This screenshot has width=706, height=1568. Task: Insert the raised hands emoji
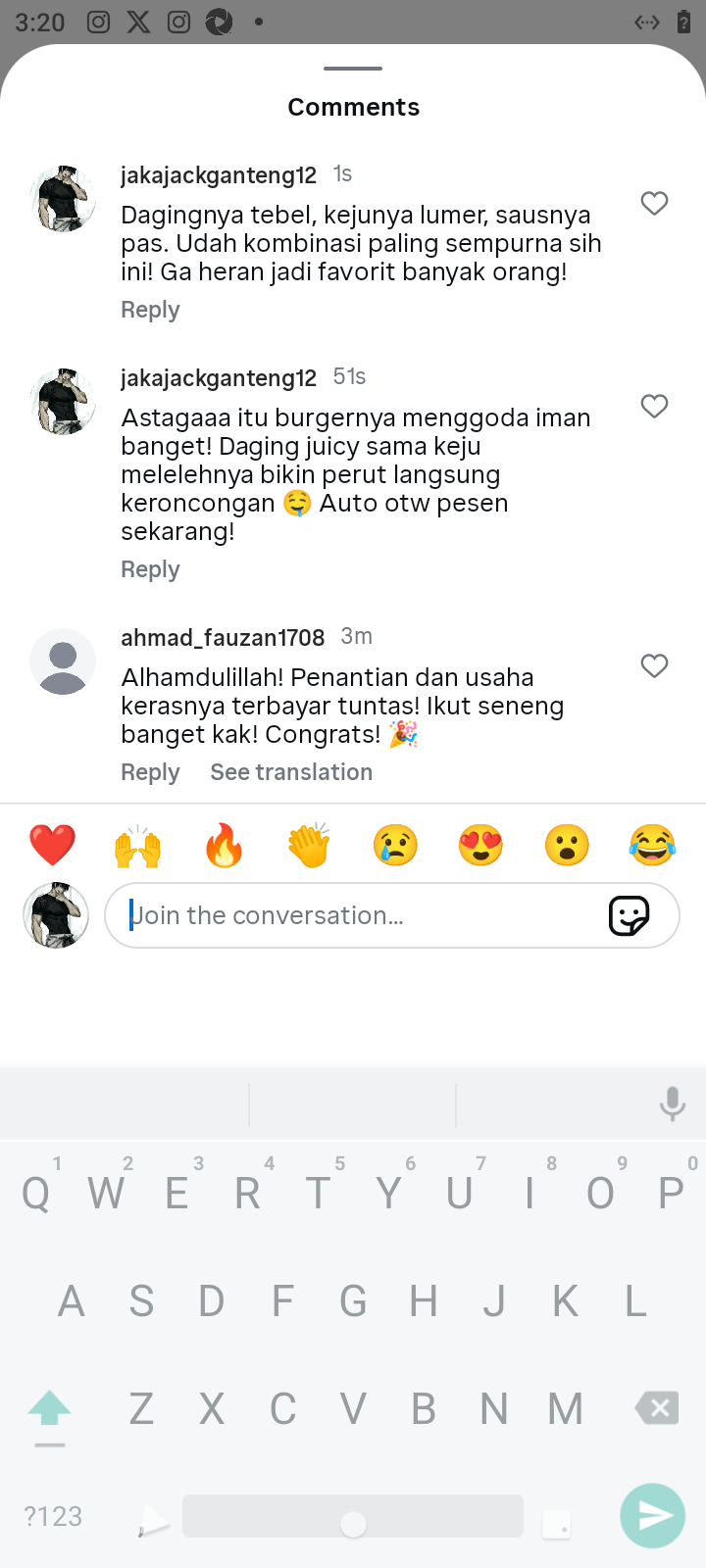click(137, 845)
